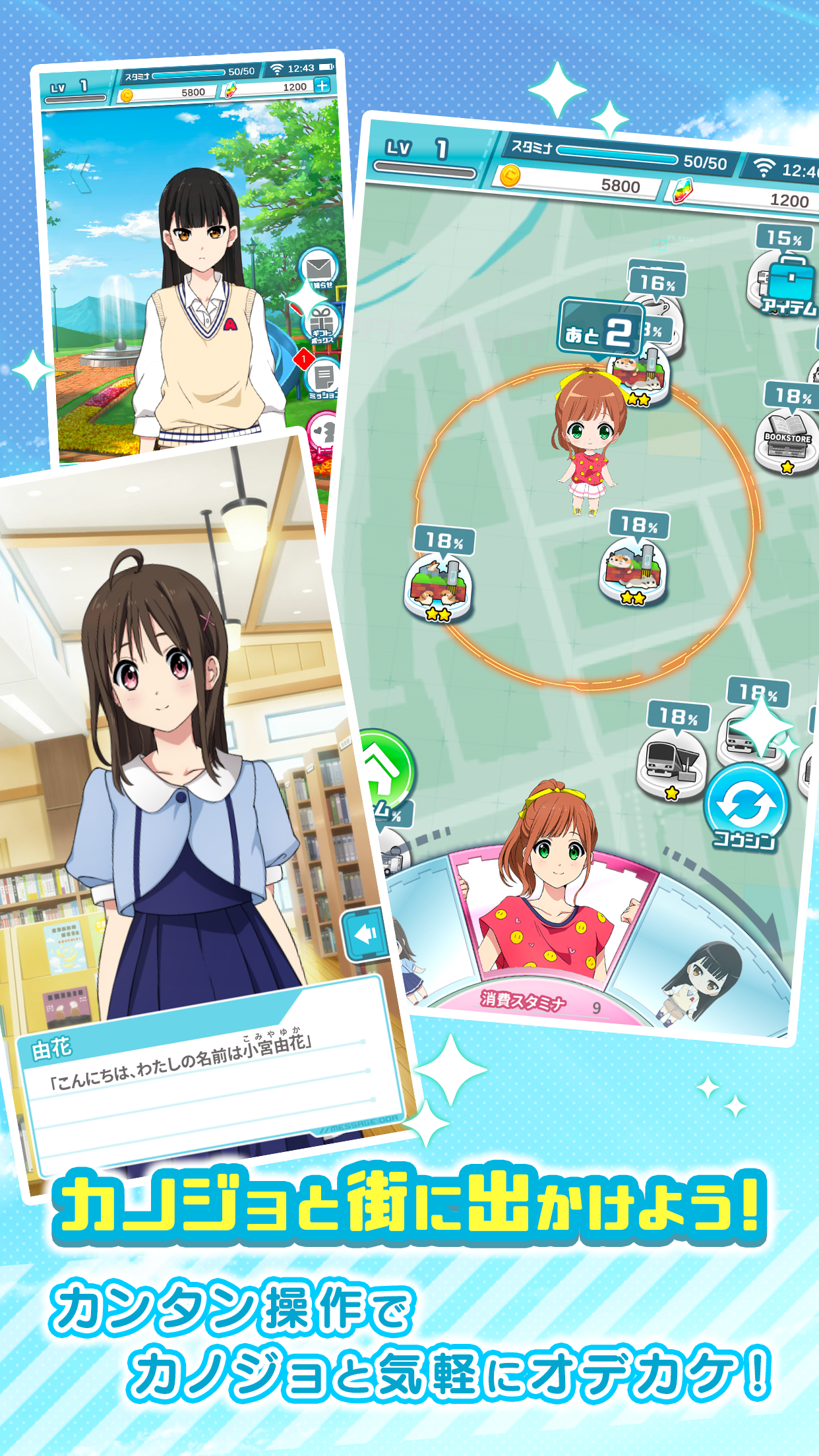Select the hamster spot marked あと2
Screen dimensions: 819x1456
[x=636, y=376]
